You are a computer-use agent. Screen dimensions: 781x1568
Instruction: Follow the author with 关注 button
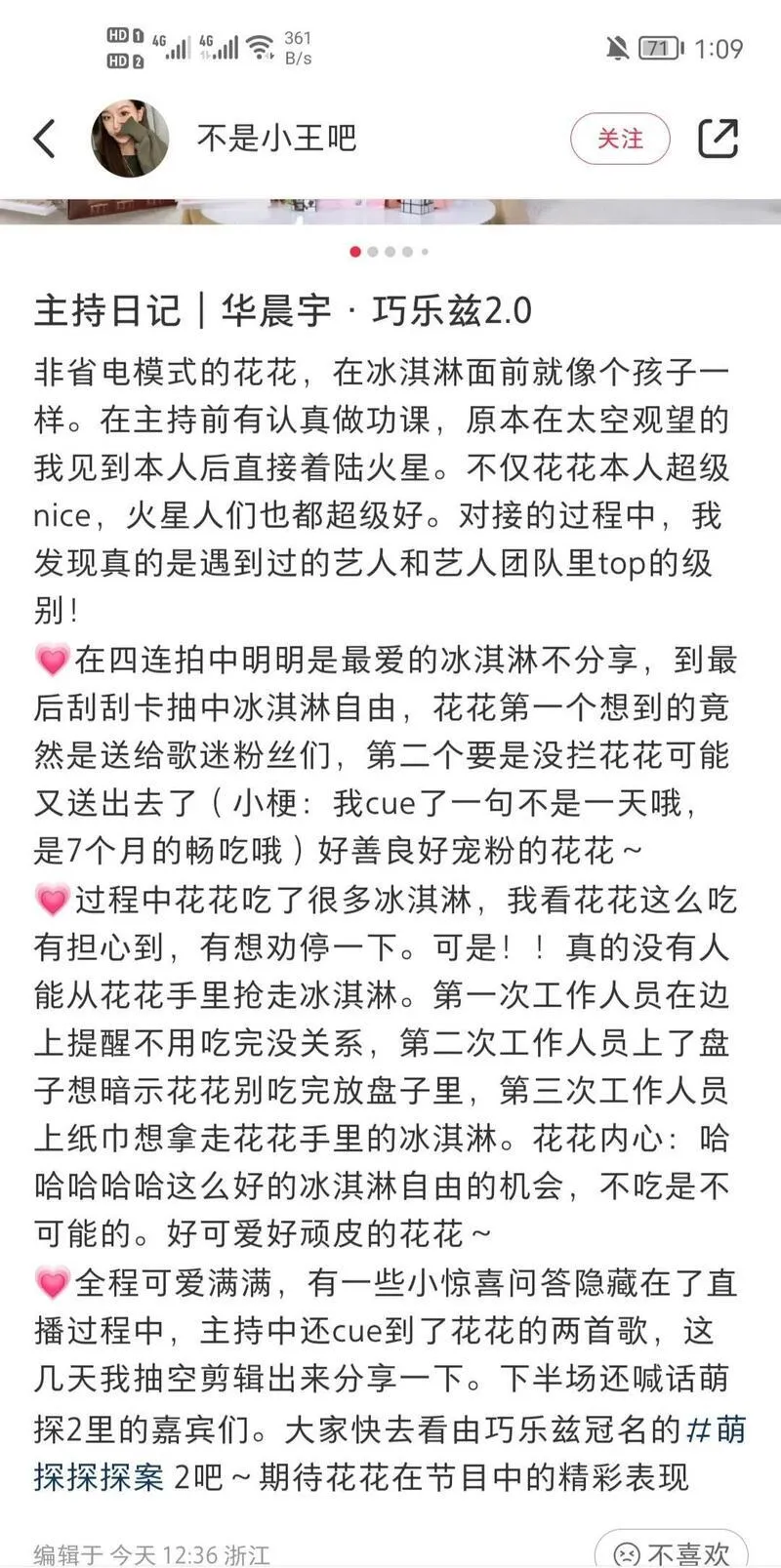pos(620,139)
